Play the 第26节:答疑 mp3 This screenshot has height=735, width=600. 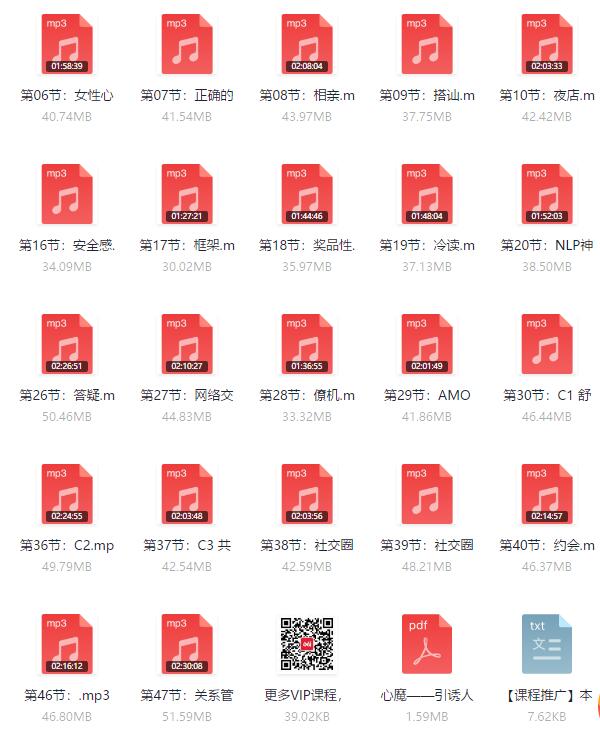click(x=66, y=344)
